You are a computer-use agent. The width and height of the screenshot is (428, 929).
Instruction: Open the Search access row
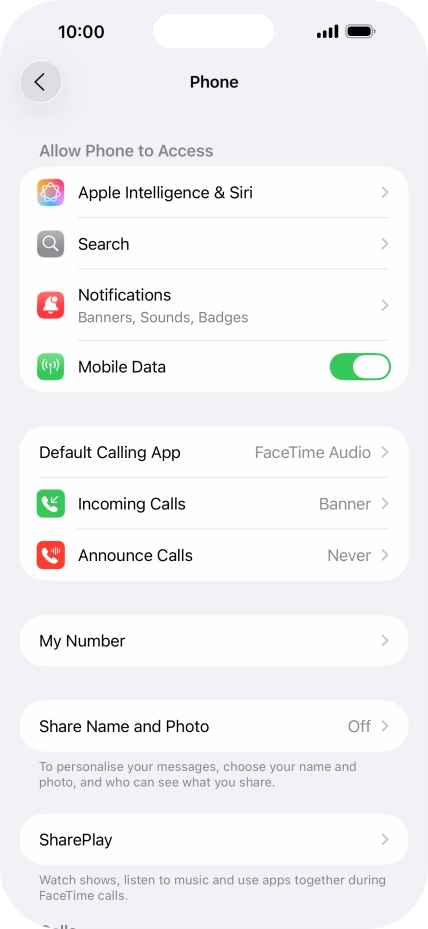tap(214, 244)
